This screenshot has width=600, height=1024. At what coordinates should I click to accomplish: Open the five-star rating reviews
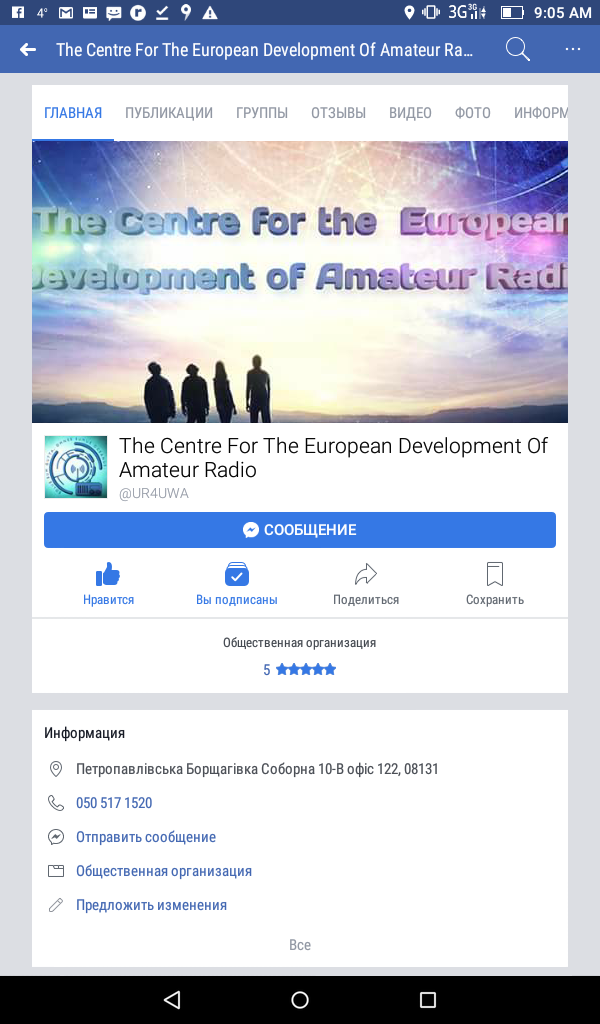300,670
